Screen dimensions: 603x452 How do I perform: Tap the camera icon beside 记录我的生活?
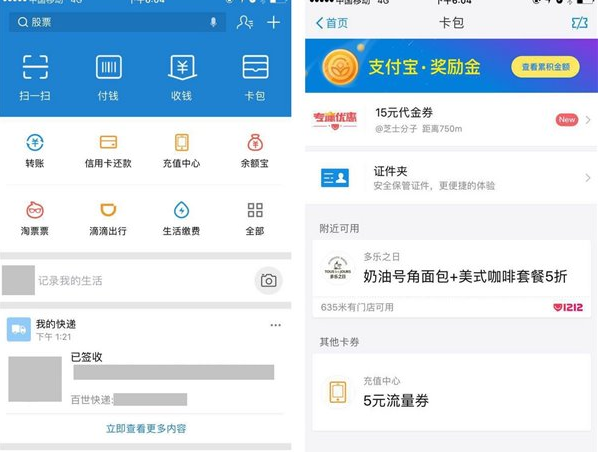[x=268, y=281]
